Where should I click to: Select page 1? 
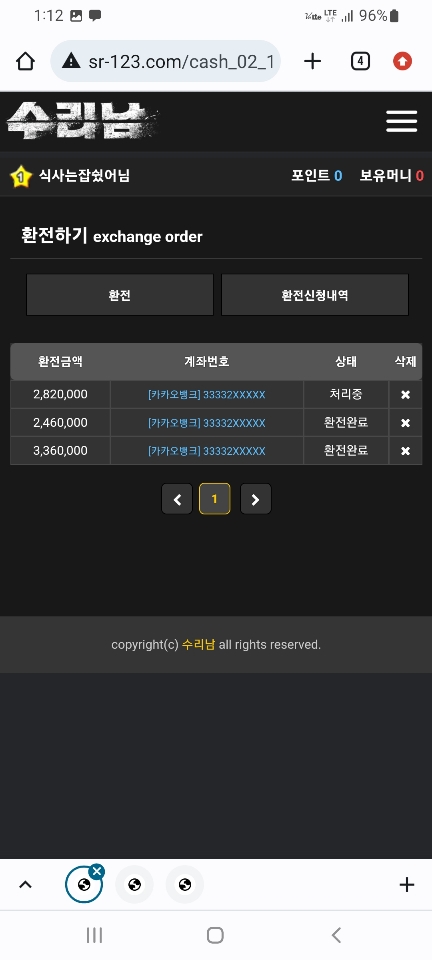point(215,499)
